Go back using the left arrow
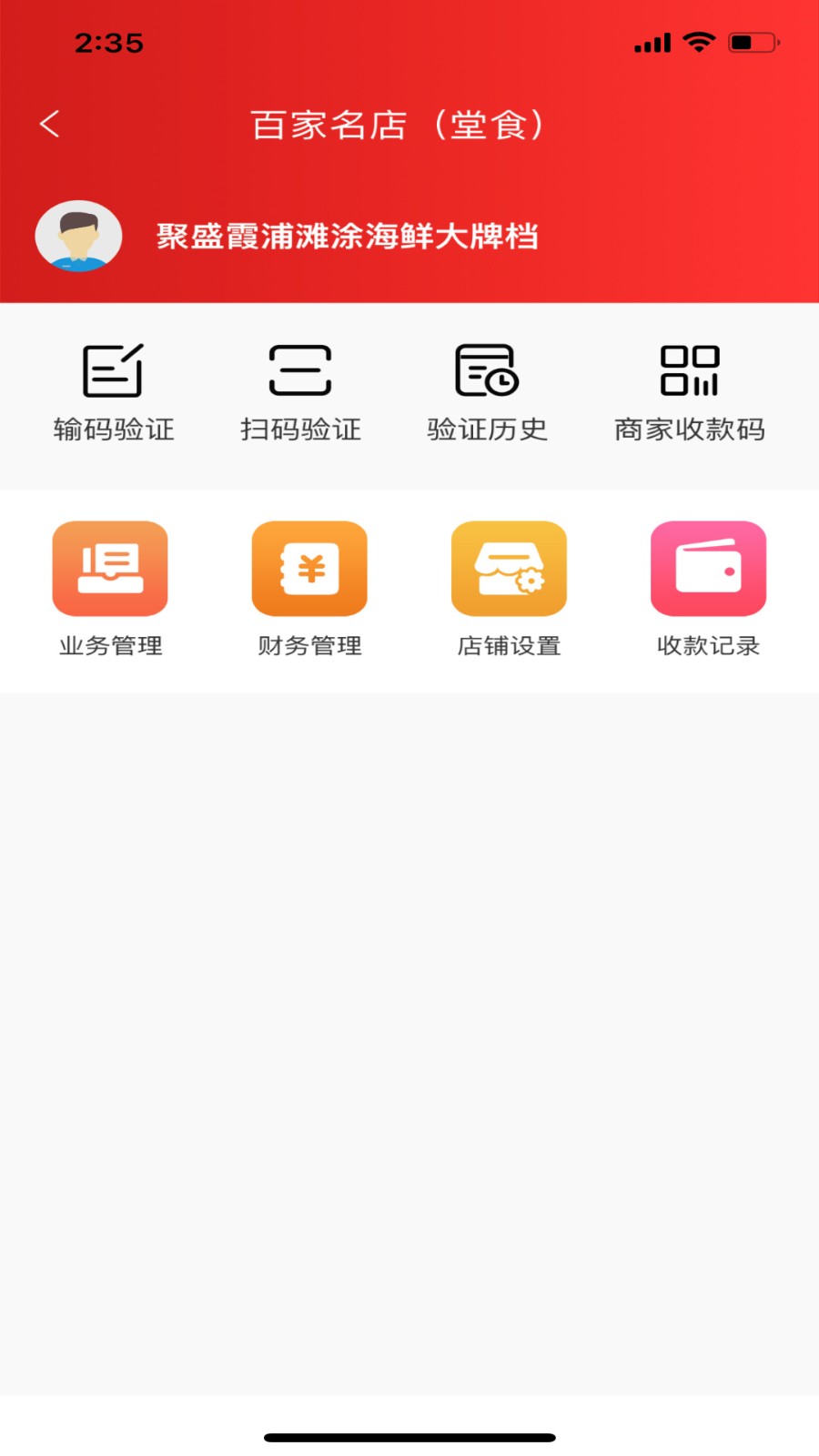This screenshot has height=1456, width=819. [49, 124]
